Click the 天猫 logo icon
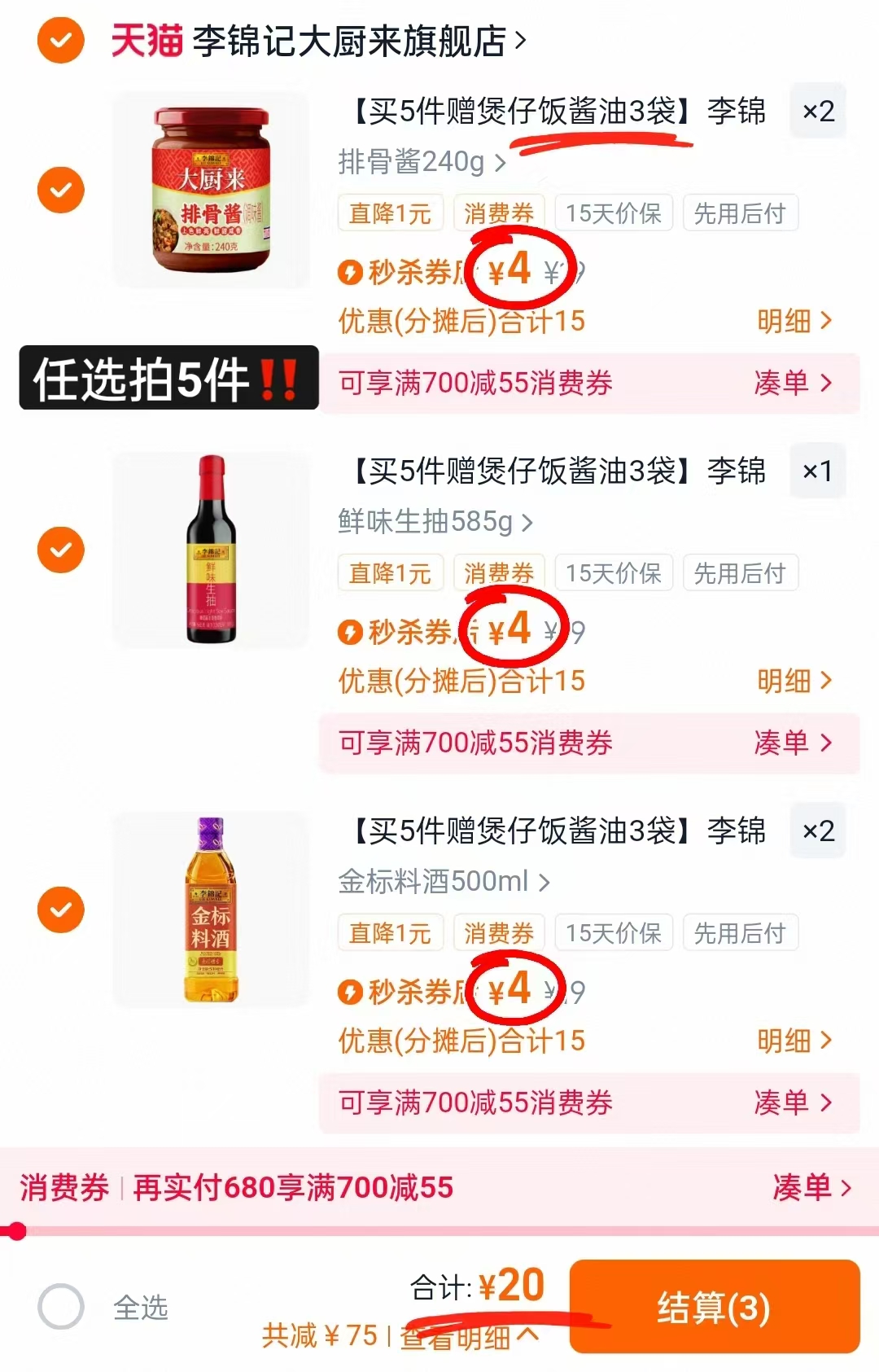This screenshot has height=1372, width=879. tap(146, 39)
